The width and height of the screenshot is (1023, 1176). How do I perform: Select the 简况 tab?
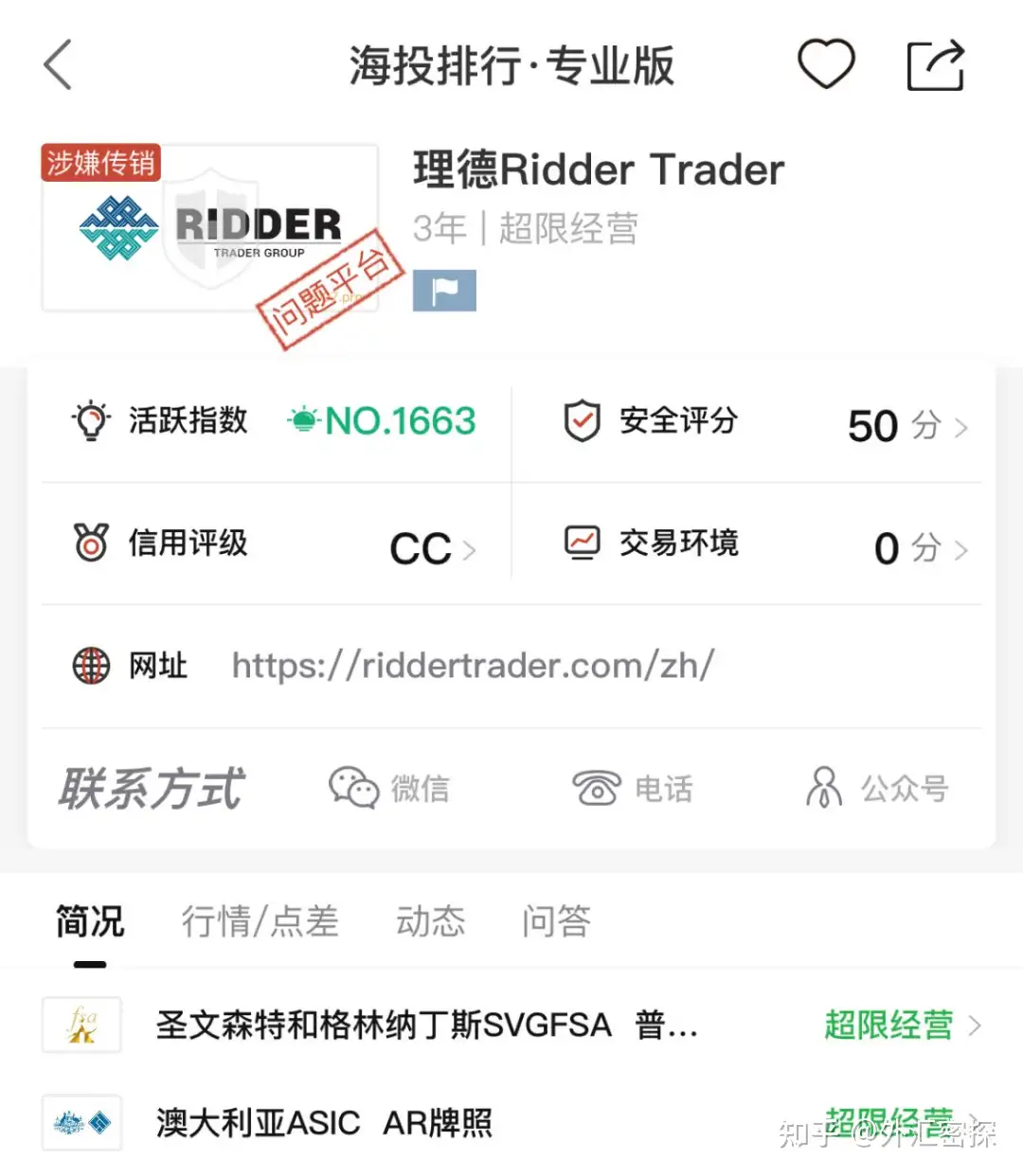90,921
